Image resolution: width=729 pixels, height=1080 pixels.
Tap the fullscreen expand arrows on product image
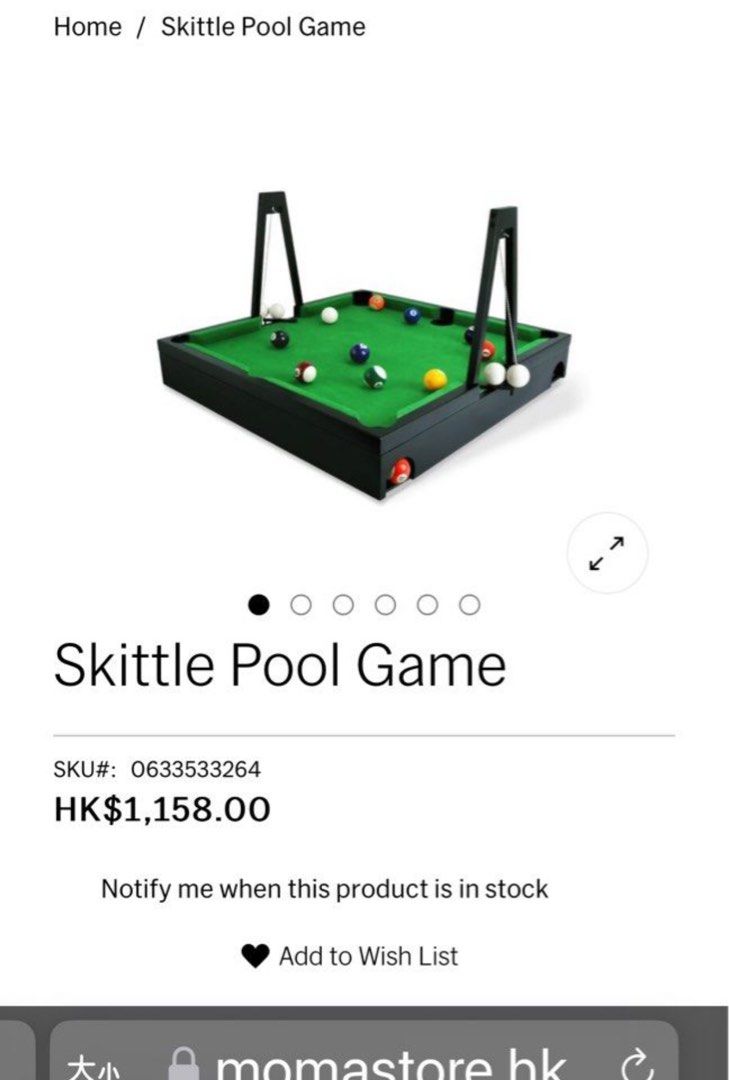click(x=606, y=553)
